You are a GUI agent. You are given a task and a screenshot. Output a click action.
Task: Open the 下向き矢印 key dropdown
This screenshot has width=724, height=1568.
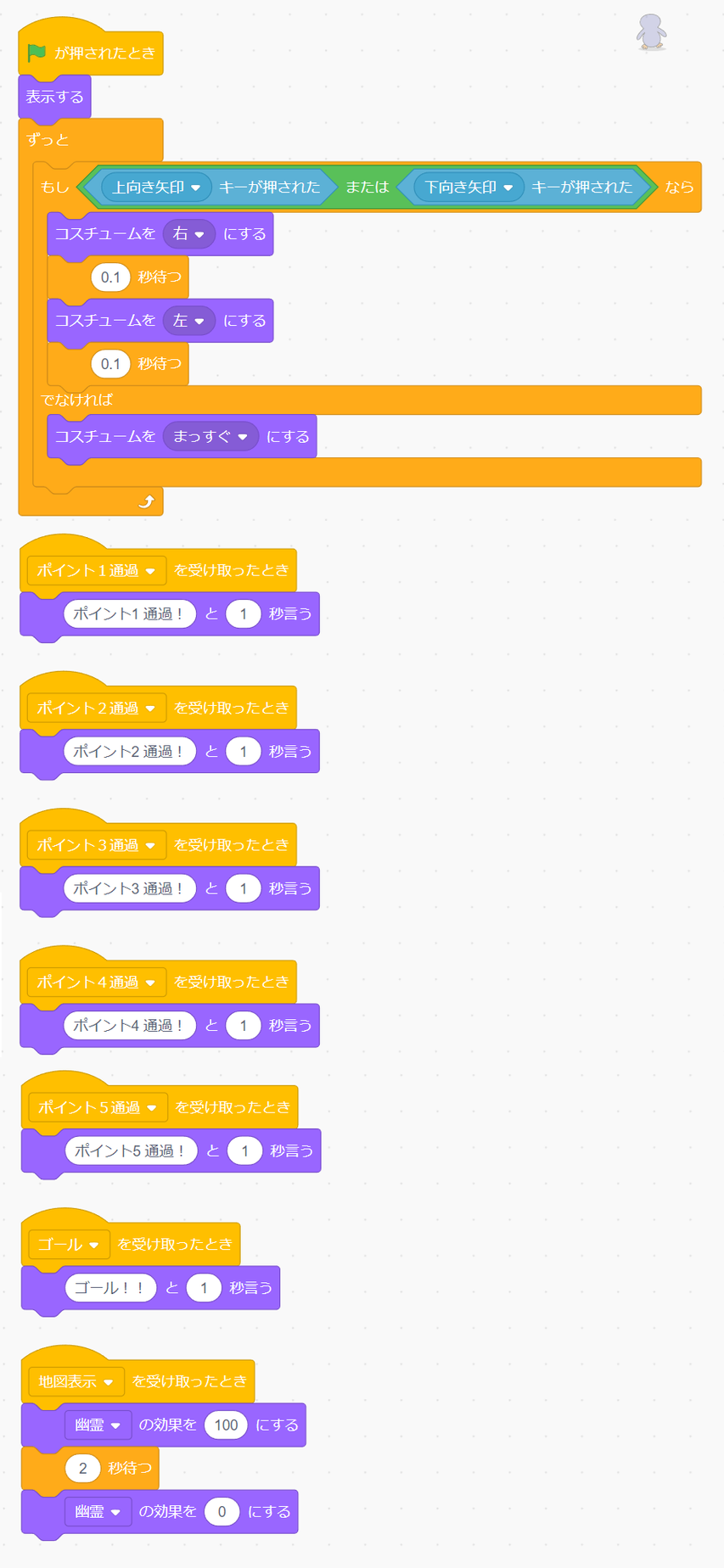click(x=469, y=187)
